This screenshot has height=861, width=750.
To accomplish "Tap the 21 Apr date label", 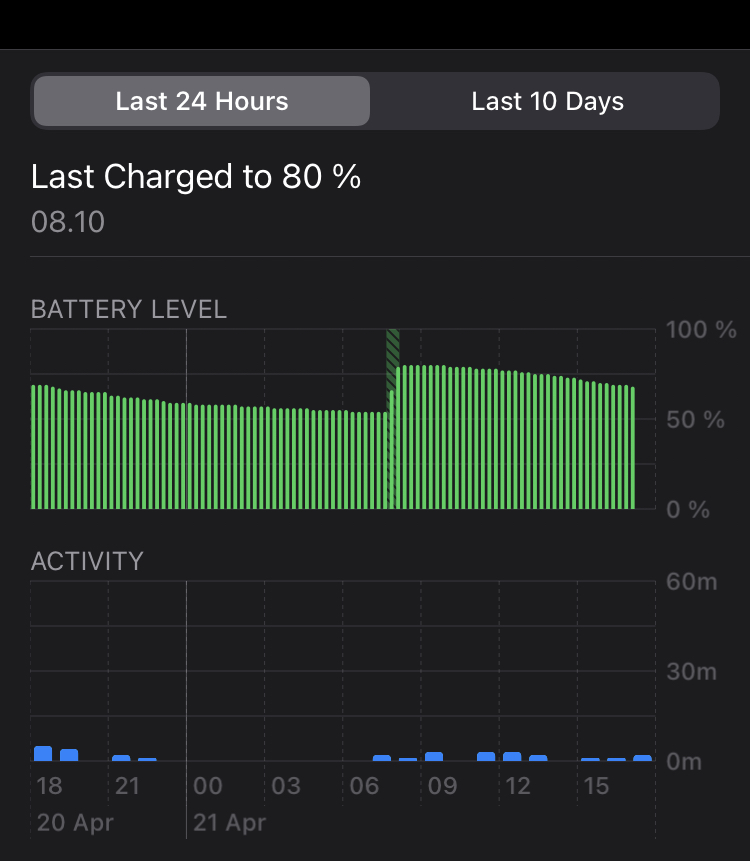I will (x=228, y=822).
